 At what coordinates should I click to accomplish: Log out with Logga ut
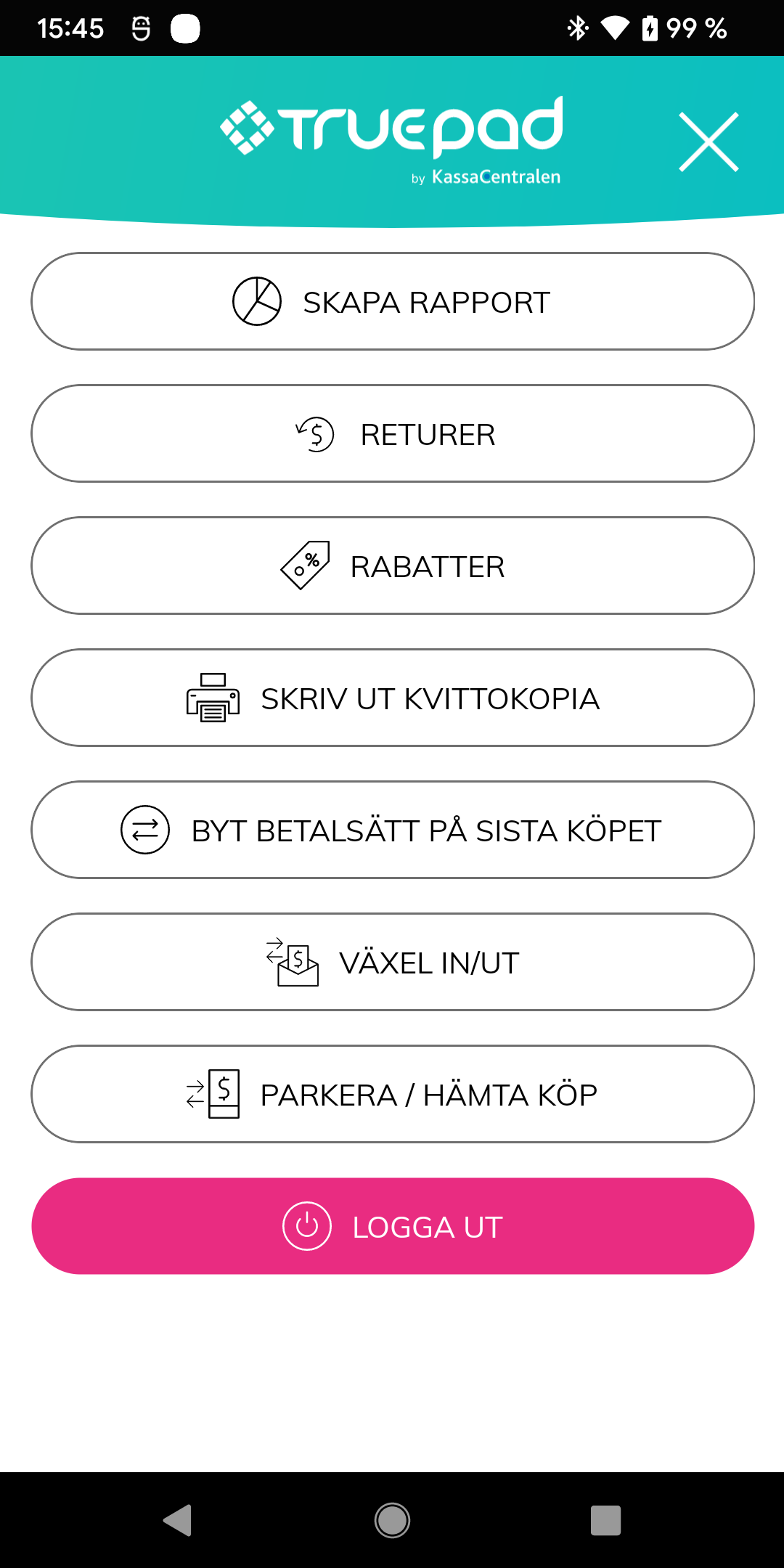point(393,1226)
